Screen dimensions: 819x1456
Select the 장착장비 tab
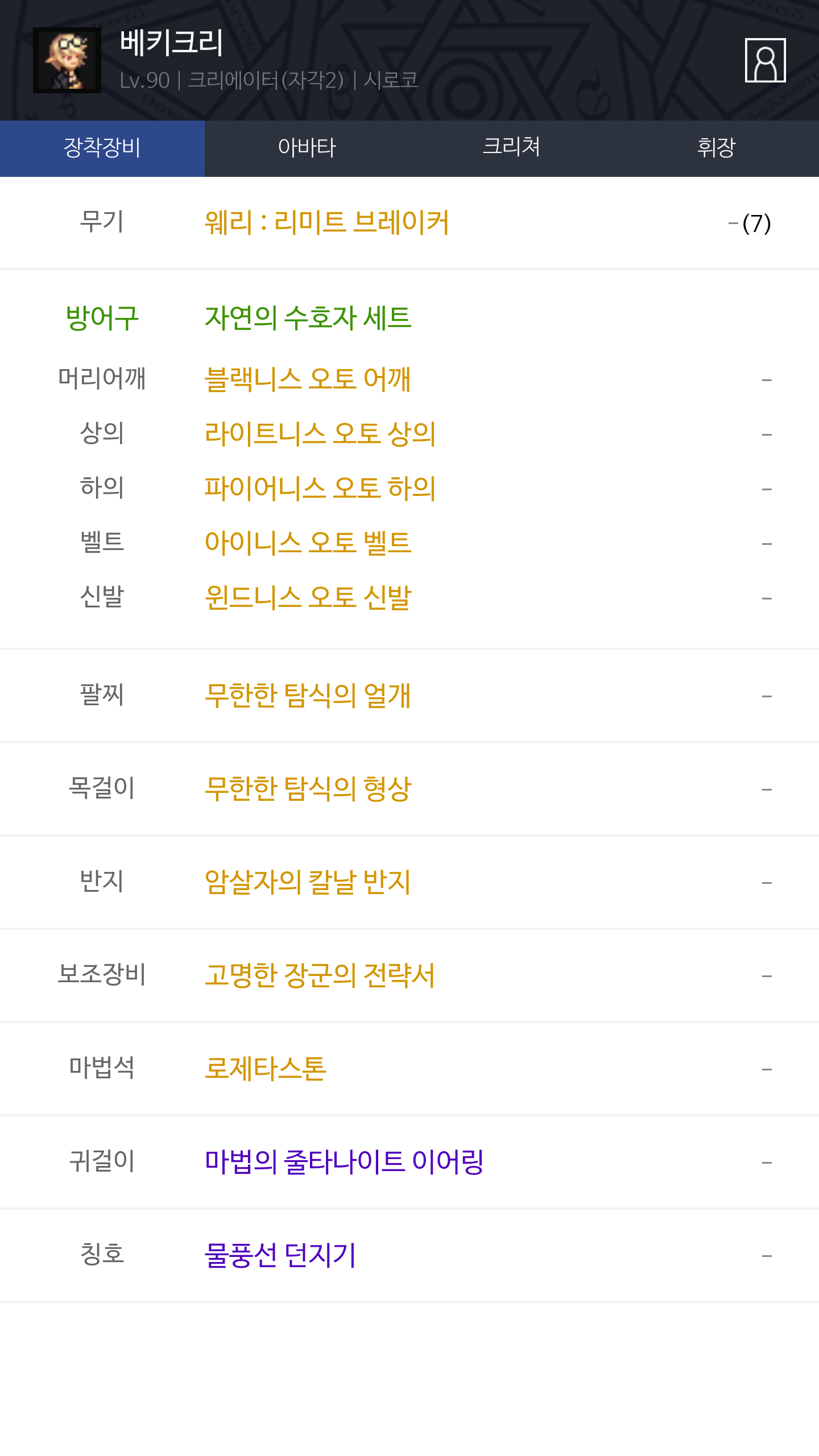pos(102,148)
